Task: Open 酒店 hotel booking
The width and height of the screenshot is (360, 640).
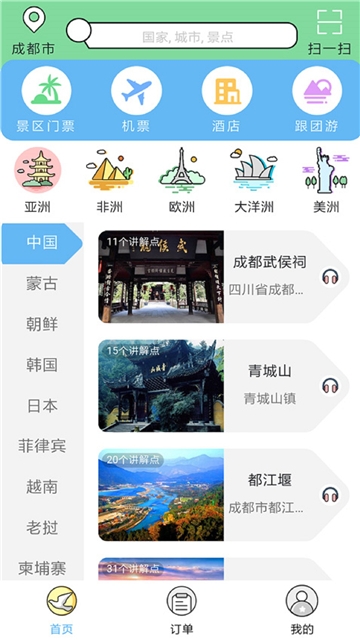Action: pos(226,100)
